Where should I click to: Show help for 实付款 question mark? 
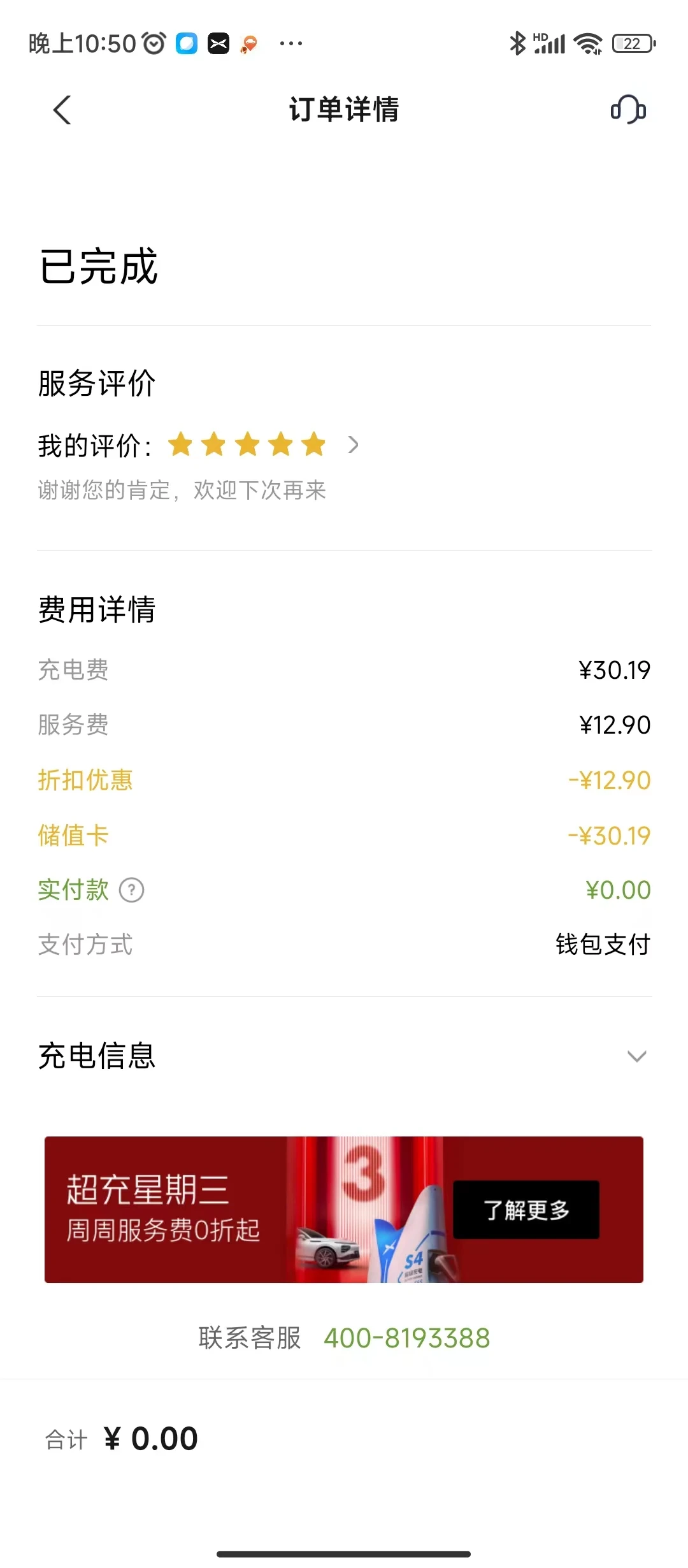coord(132,890)
